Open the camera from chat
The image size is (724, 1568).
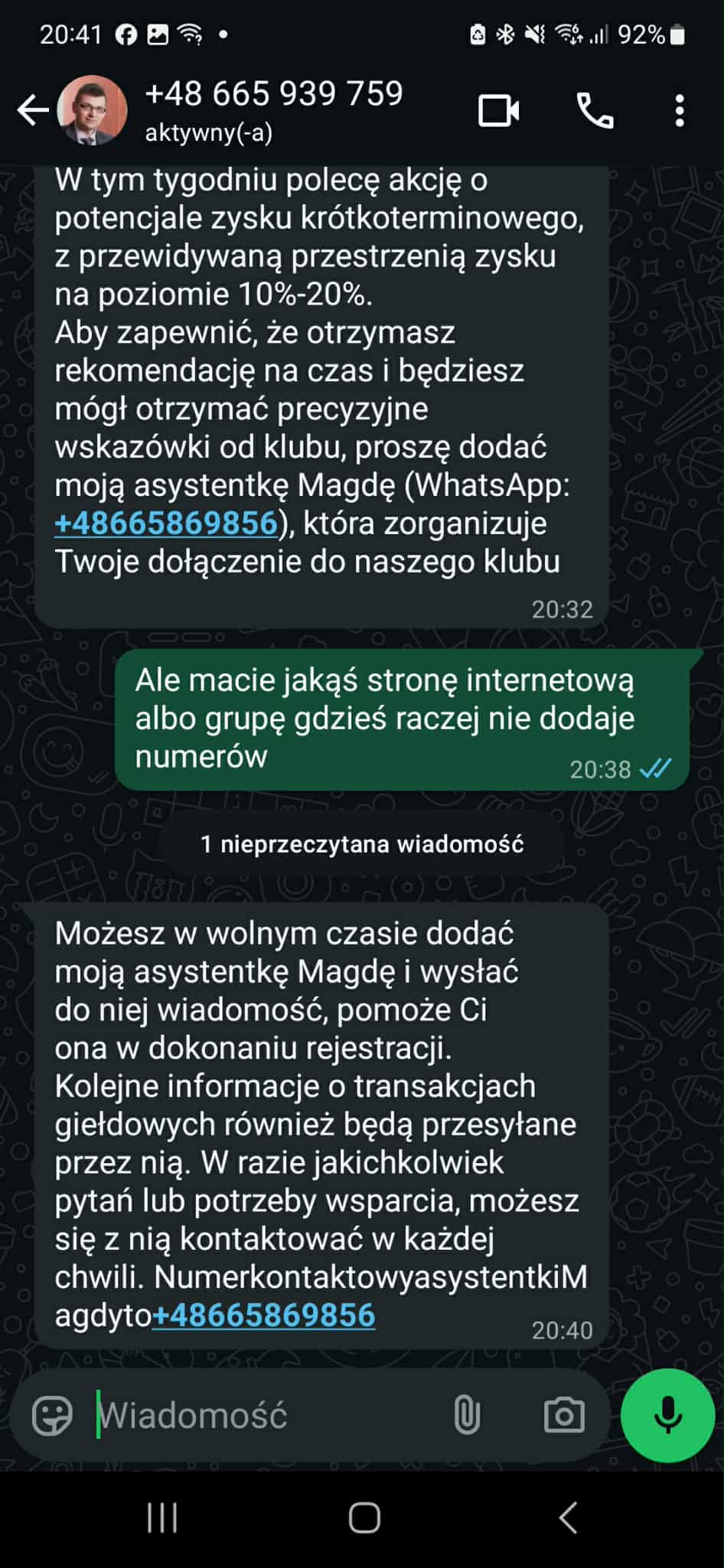[564, 1415]
